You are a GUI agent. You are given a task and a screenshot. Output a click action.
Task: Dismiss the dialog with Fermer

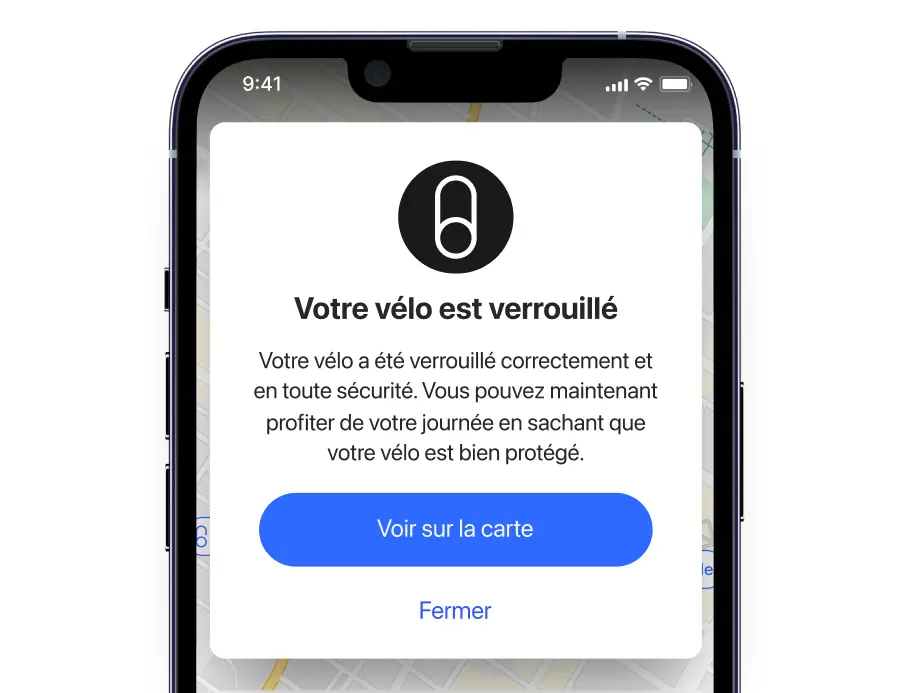point(455,610)
